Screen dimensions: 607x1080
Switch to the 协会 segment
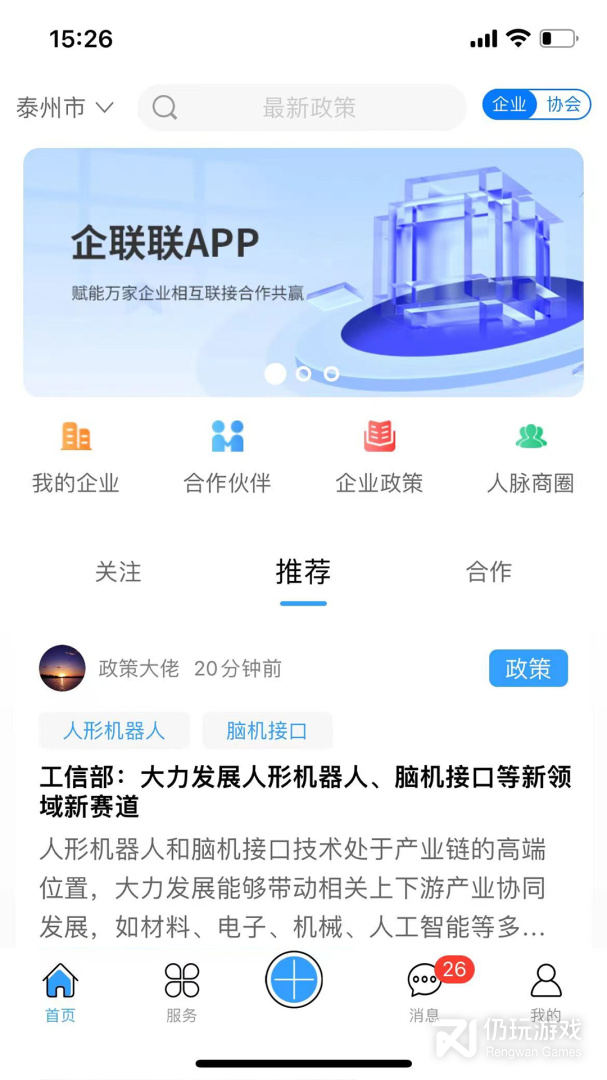563,105
